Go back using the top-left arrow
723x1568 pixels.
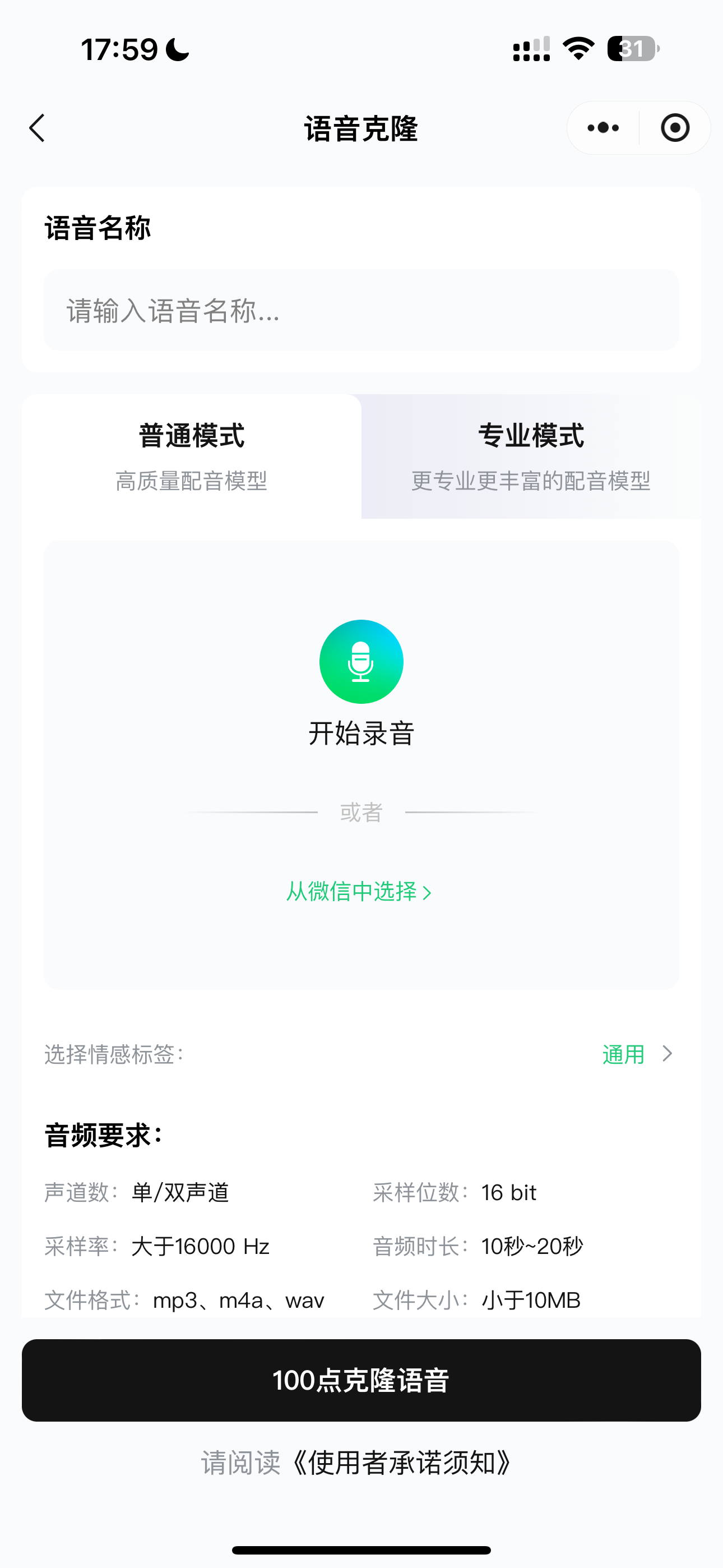[37, 128]
